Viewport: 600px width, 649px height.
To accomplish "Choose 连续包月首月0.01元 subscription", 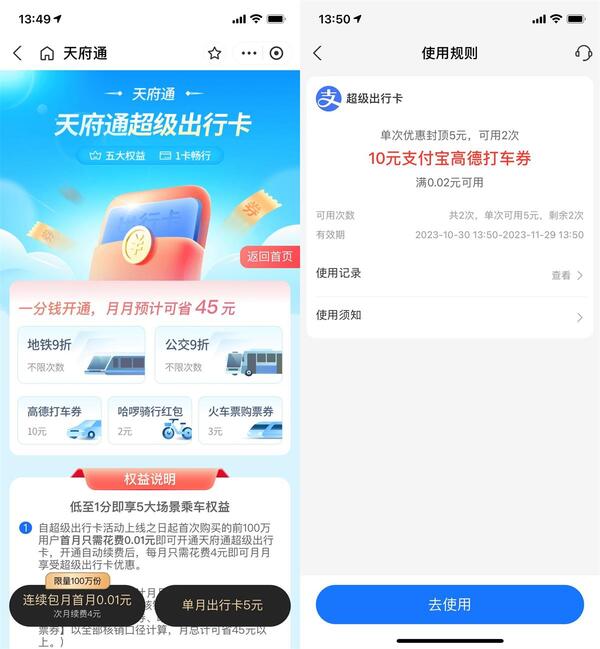I will coord(77,605).
